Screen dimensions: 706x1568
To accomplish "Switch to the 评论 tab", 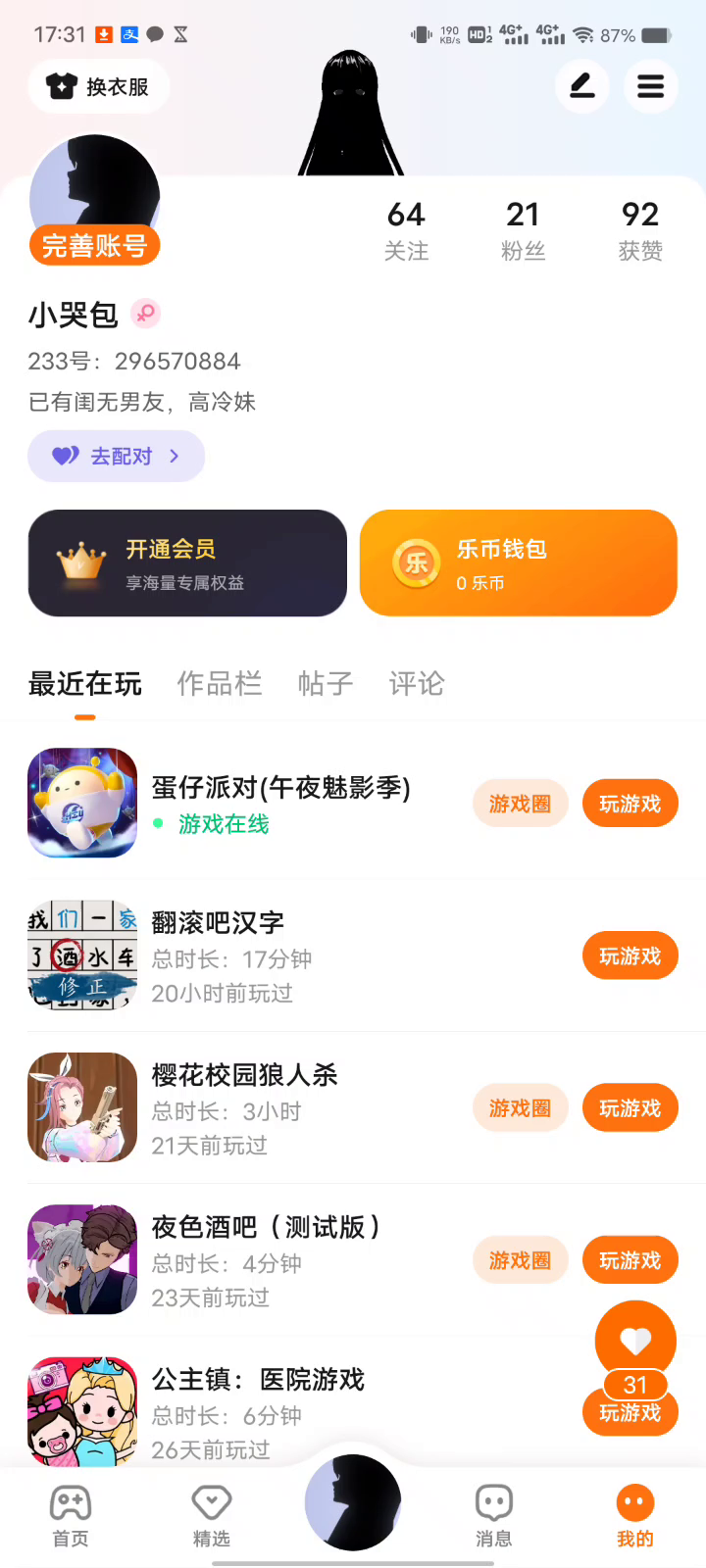I will [x=417, y=683].
